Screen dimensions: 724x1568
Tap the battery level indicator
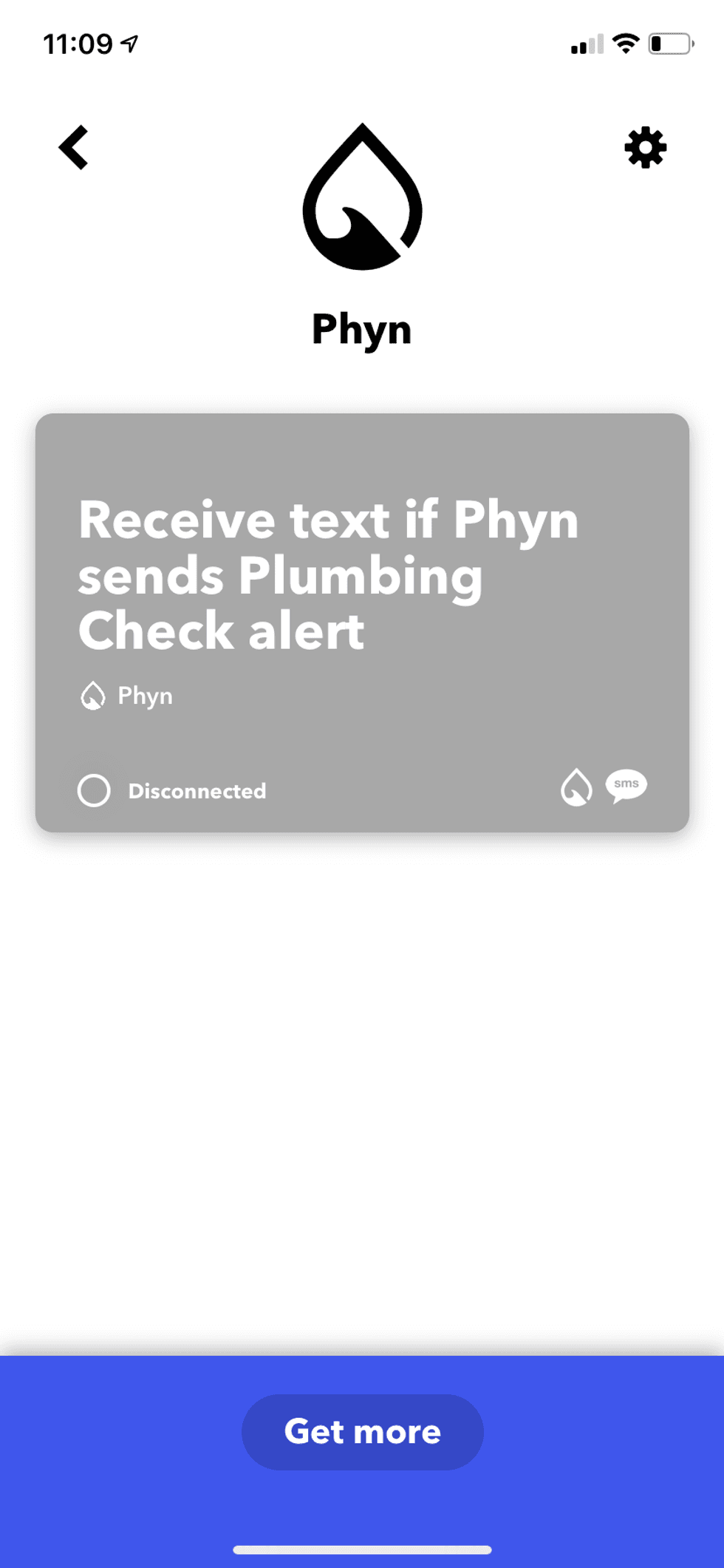tap(667, 43)
